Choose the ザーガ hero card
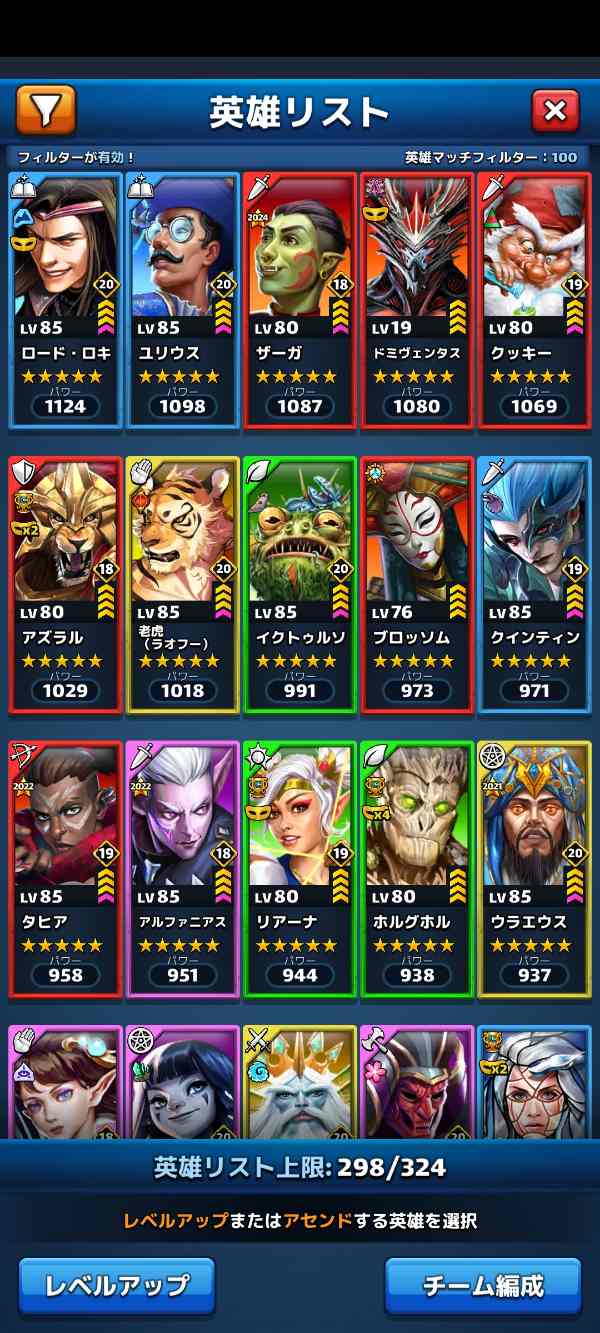 tap(300, 301)
